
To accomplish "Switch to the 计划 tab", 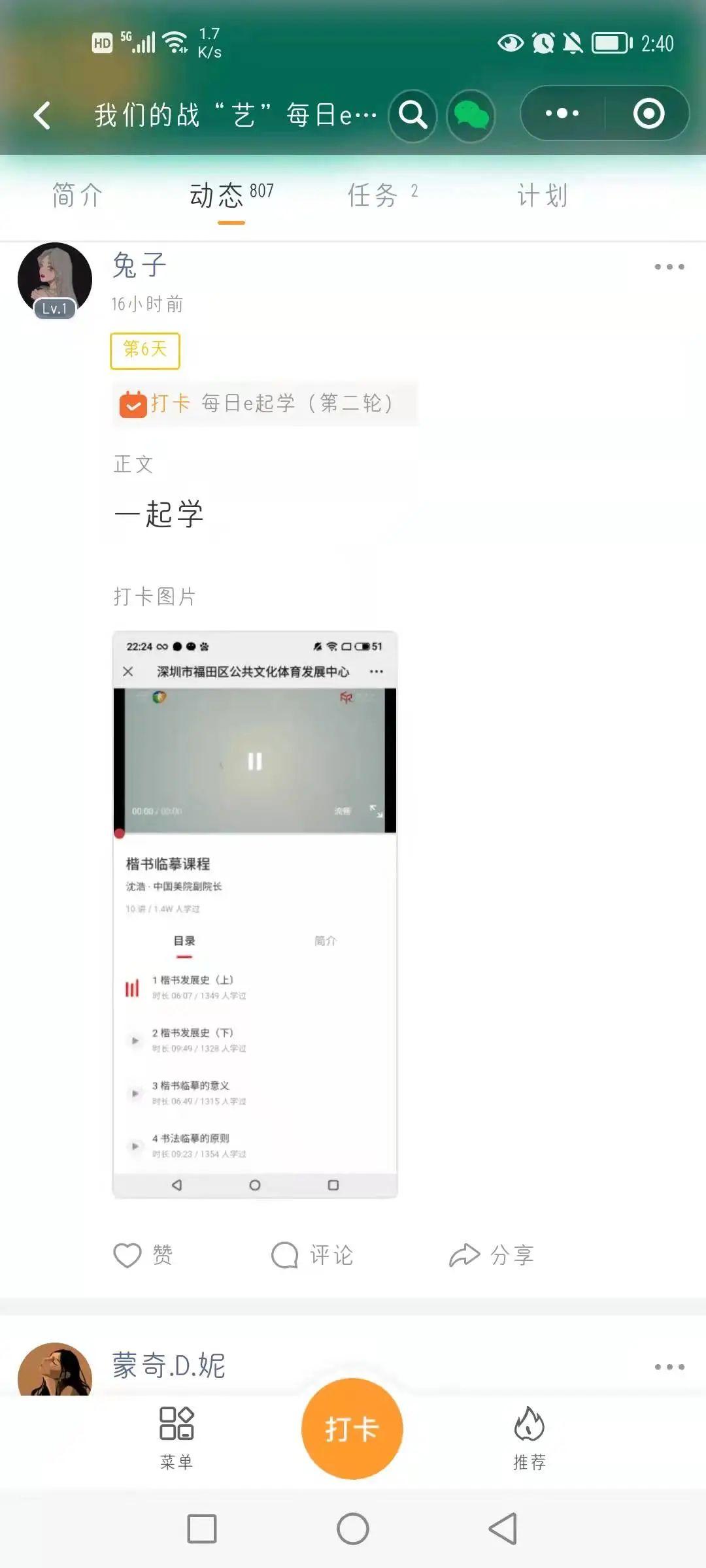I will click(x=542, y=195).
